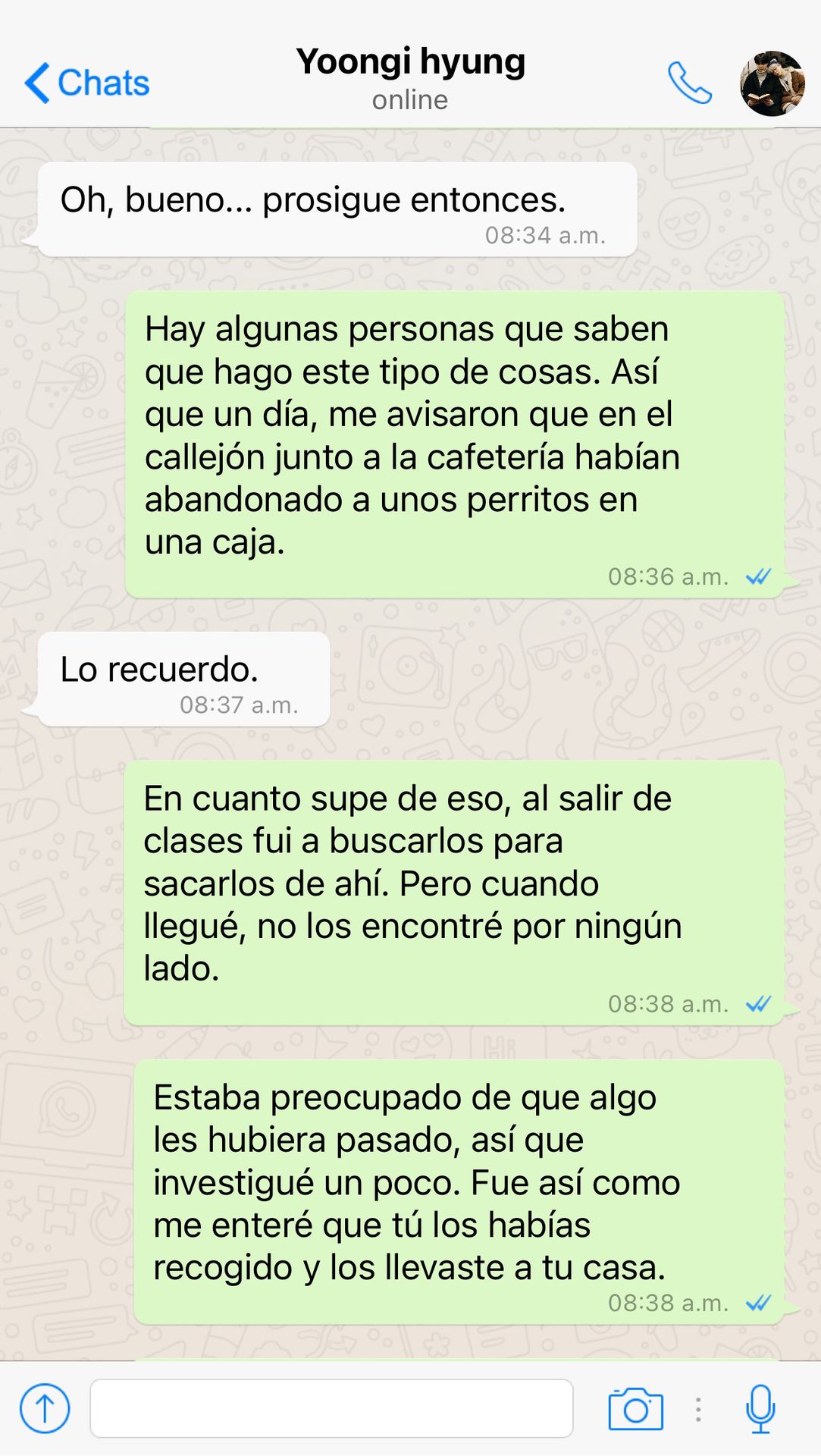Tap the microphone to record voice message

[760, 1408]
